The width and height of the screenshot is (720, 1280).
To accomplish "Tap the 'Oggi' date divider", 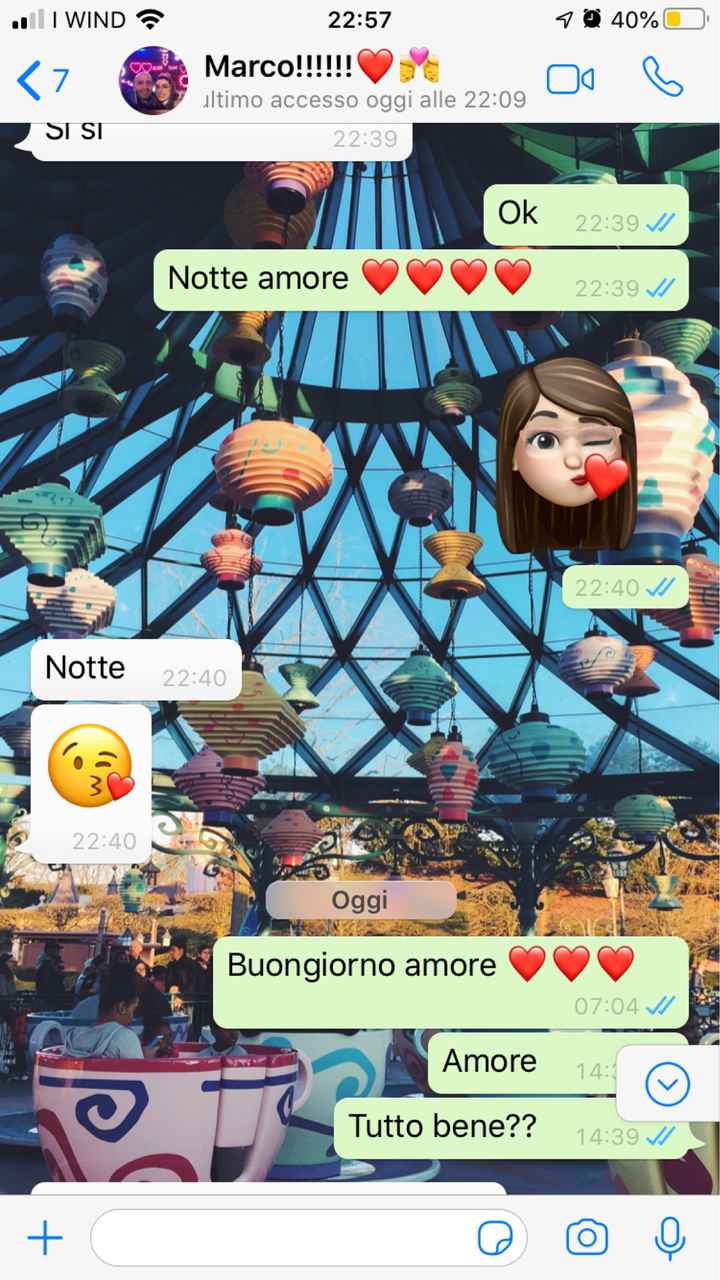I will [359, 899].
